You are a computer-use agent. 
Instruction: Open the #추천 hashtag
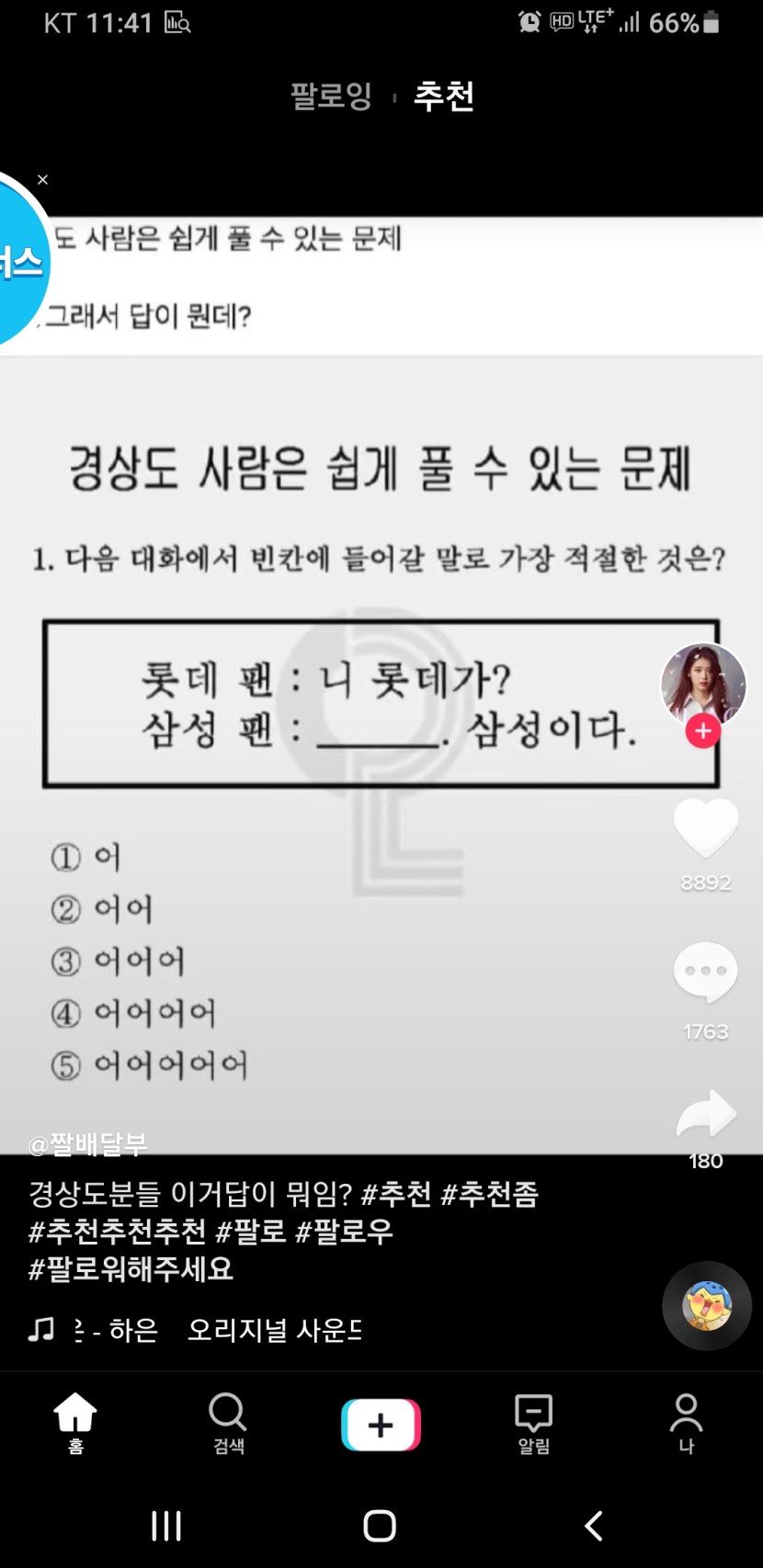pos(395,1194)
